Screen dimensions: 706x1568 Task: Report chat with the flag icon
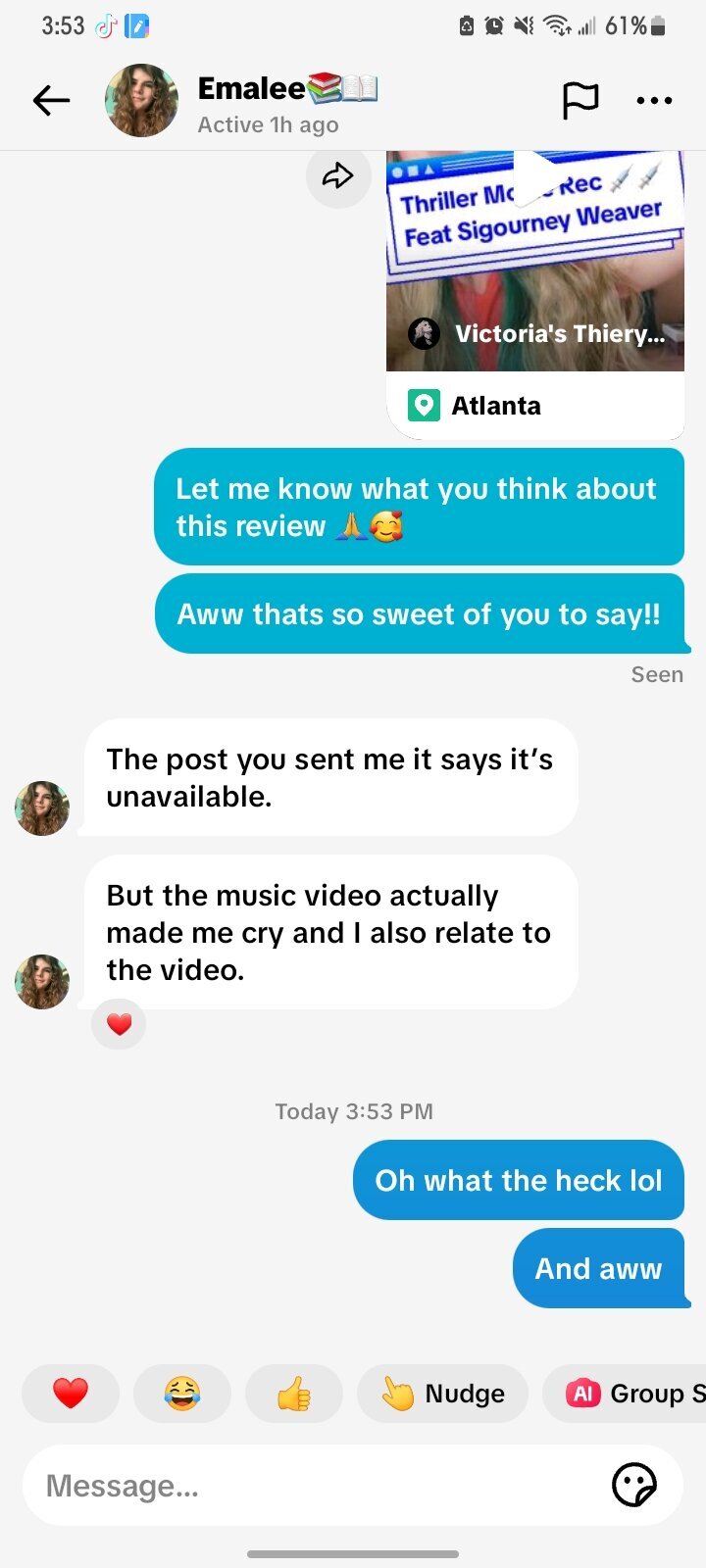(580, 100)
